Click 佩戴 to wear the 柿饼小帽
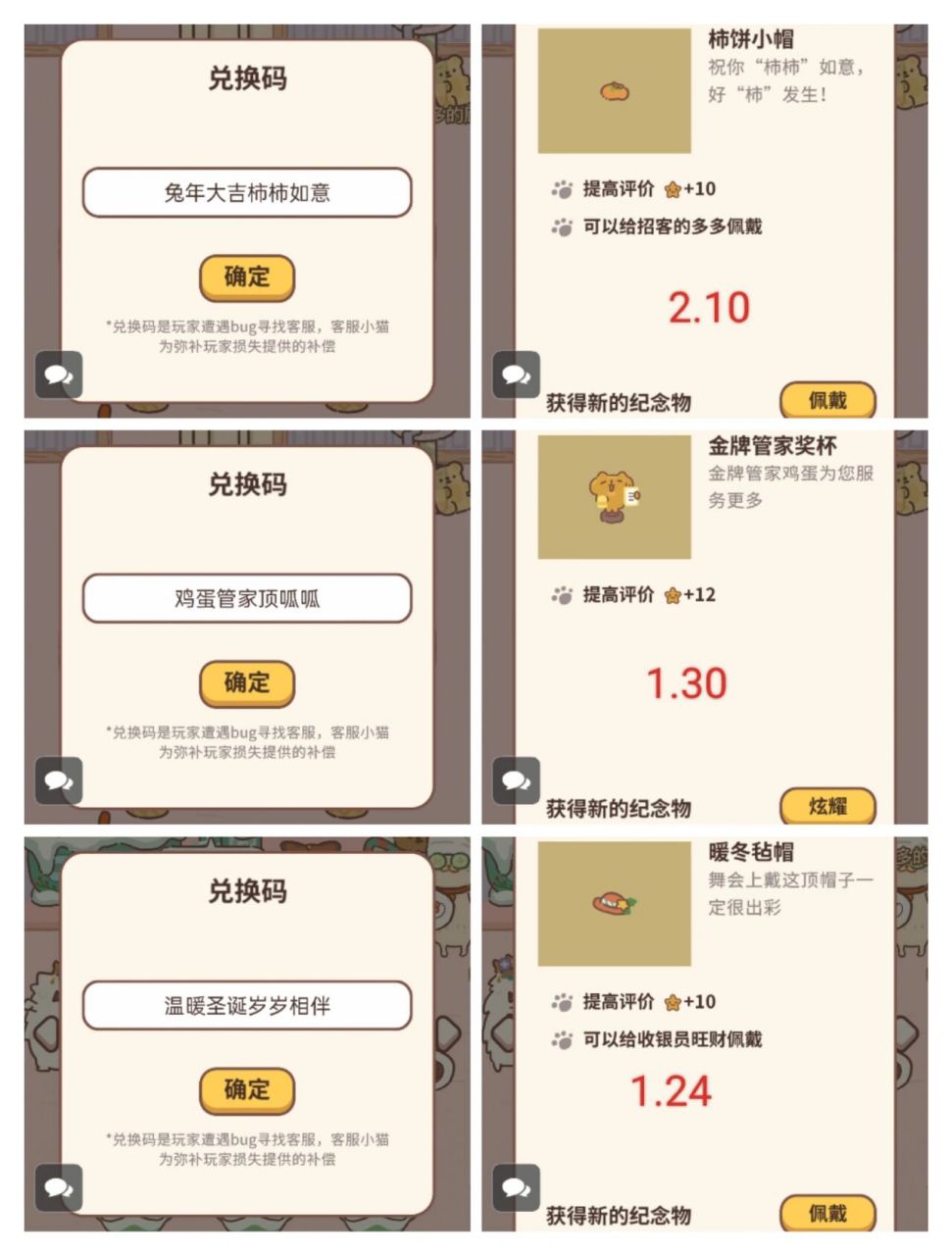952x1255 pixels. (x=828, y=399)
